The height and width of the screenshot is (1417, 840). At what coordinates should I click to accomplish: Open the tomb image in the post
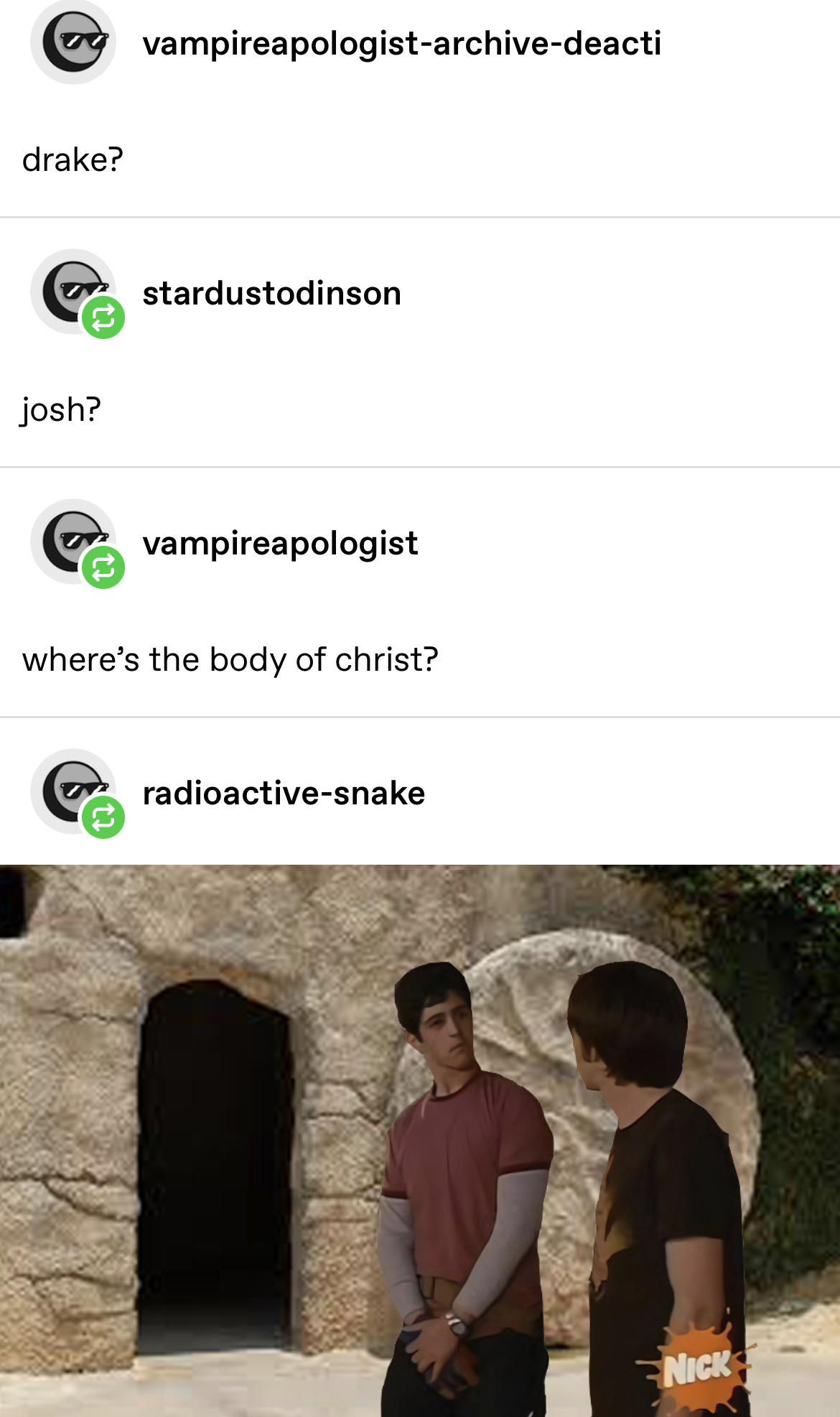pyautogui.click(x=420, y=1140)
